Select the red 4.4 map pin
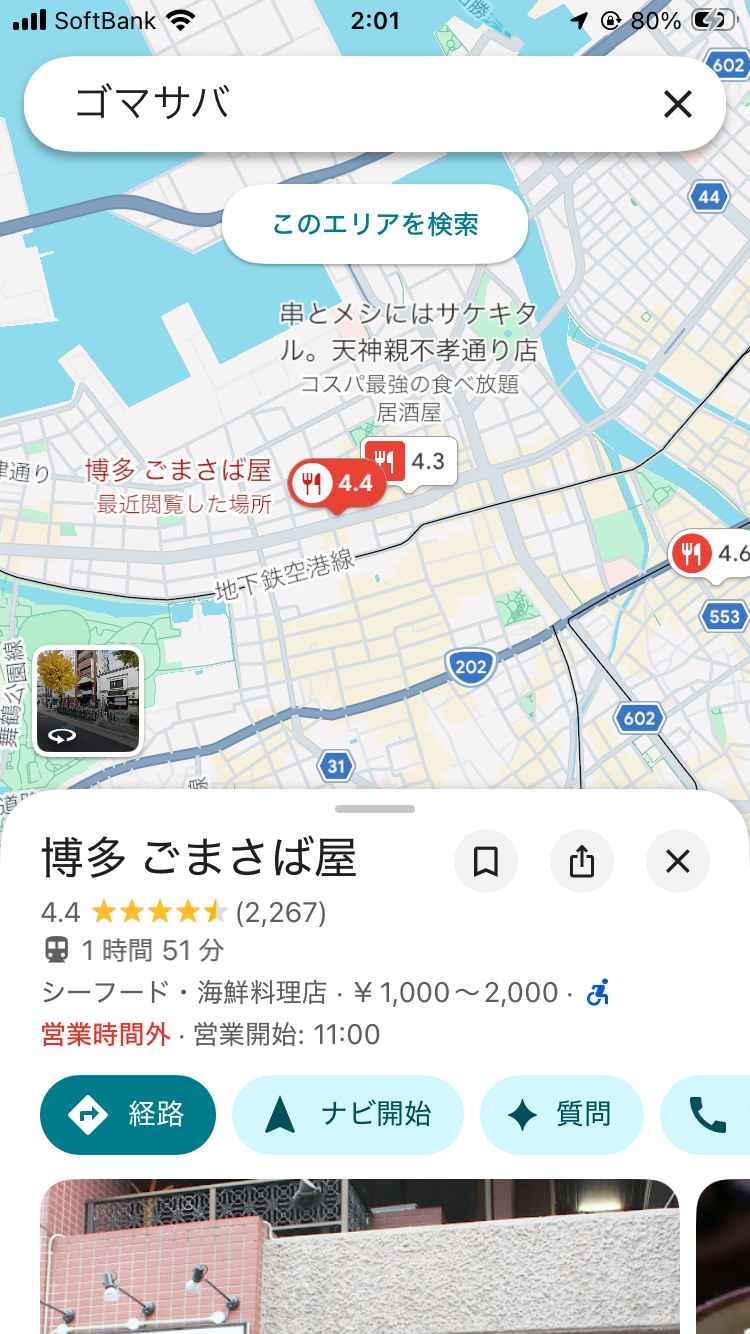The width and height of the screenshot is (750, 1334). (x=336, y=484)
